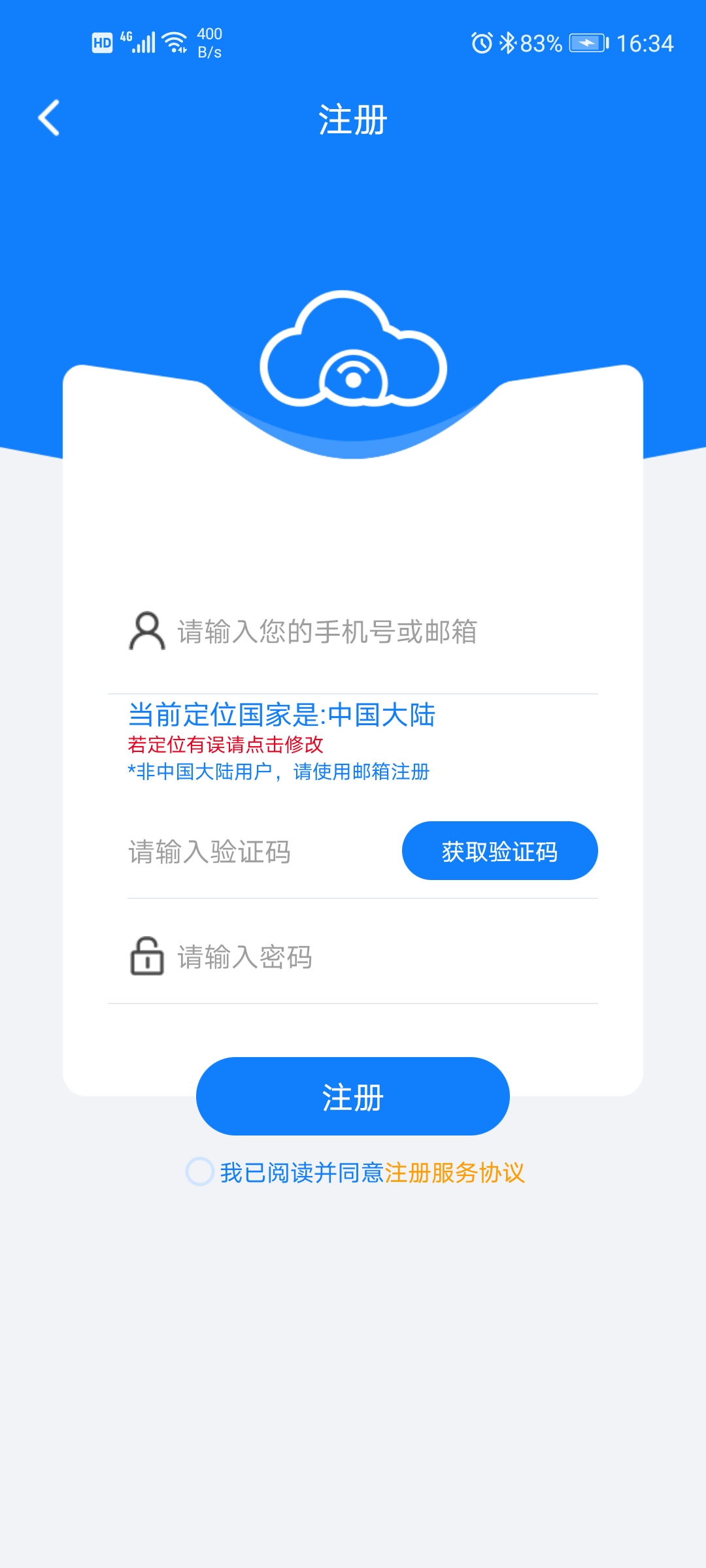Tap the blue 注册 register button

tap(353, 1097)
